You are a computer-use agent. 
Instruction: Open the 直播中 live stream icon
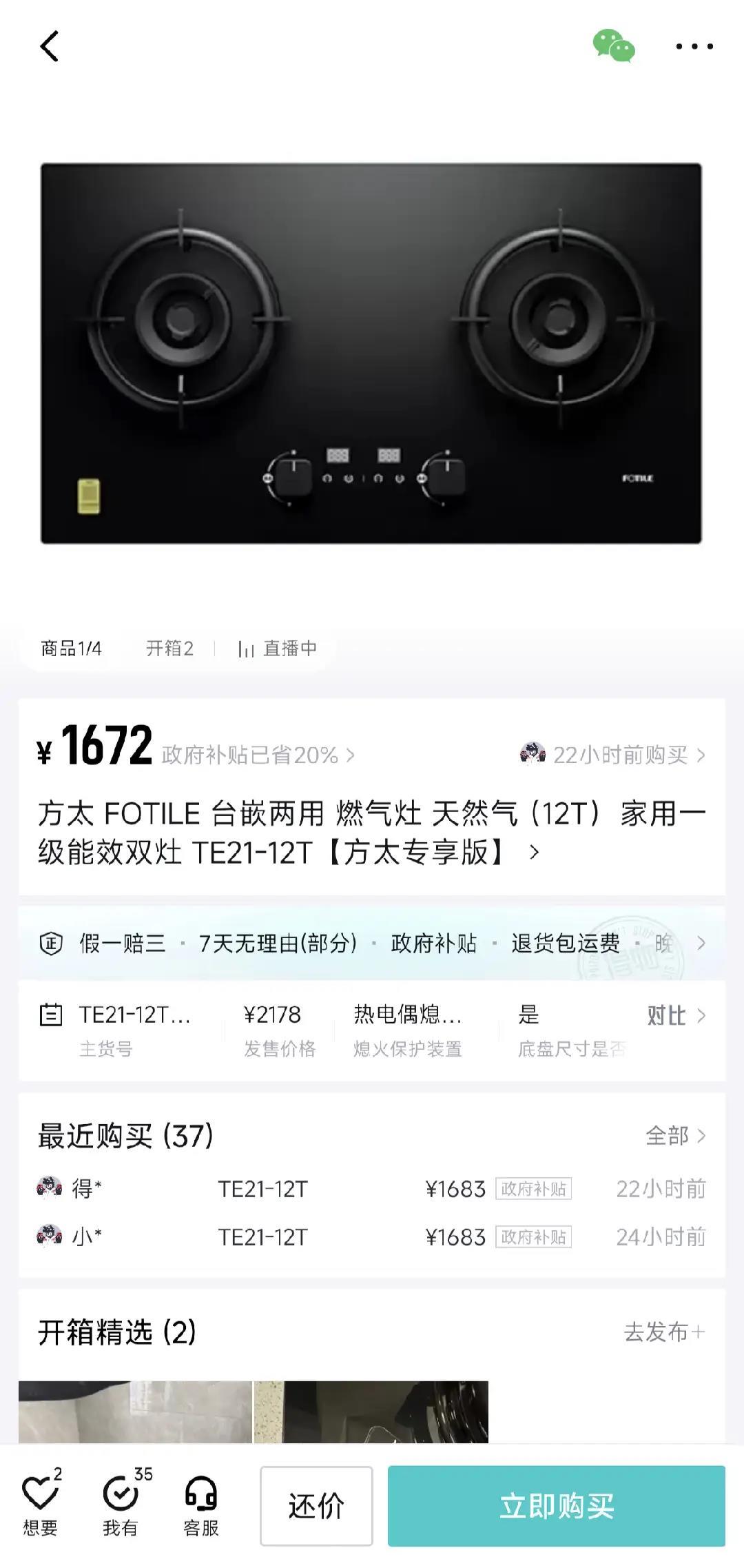coord(245,647)
